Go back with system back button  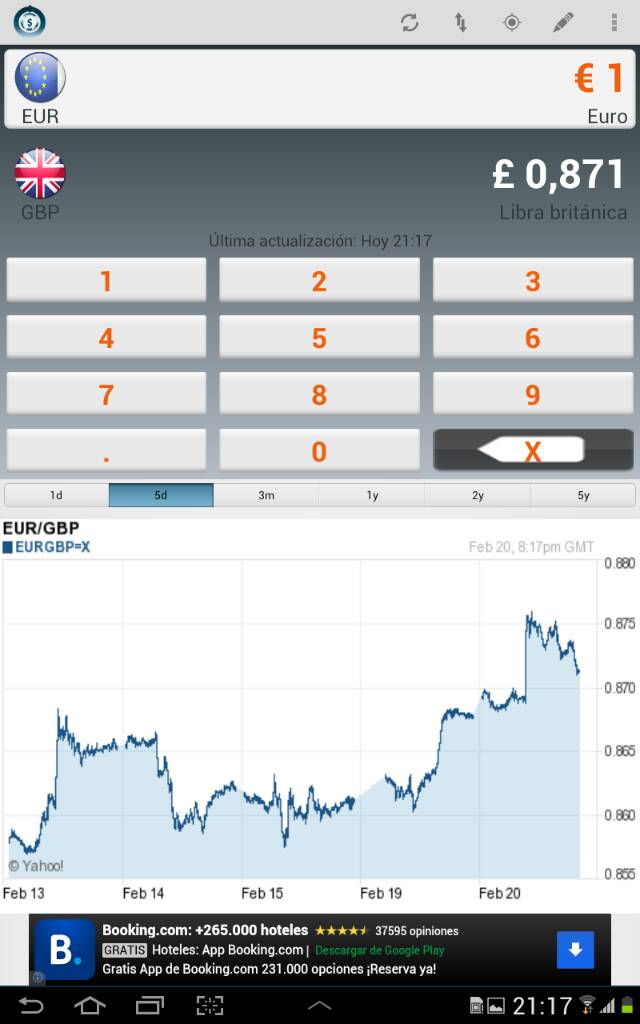[x=30, y=1005]
